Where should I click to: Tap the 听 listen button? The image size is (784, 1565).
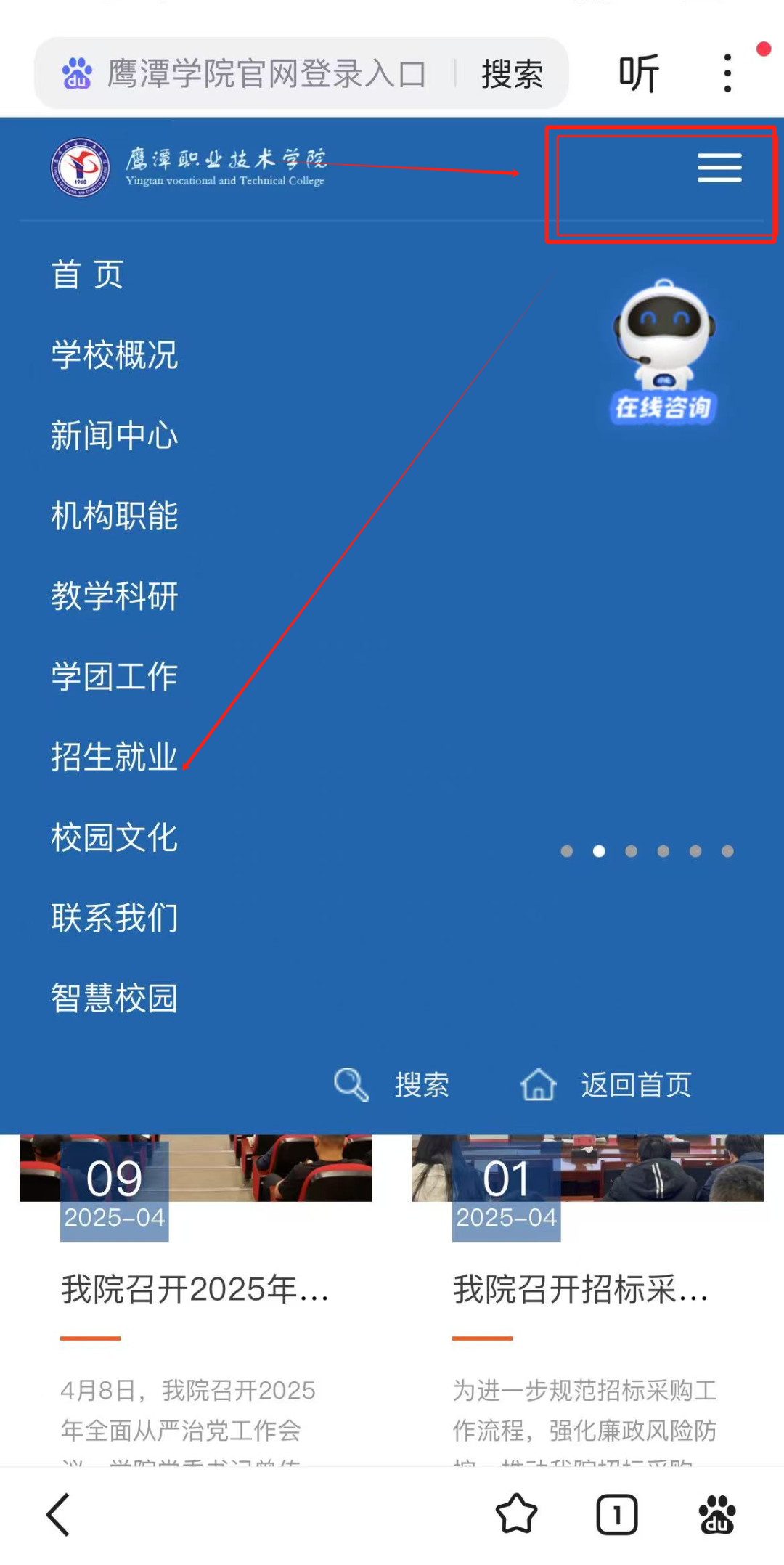click(638, 74)
